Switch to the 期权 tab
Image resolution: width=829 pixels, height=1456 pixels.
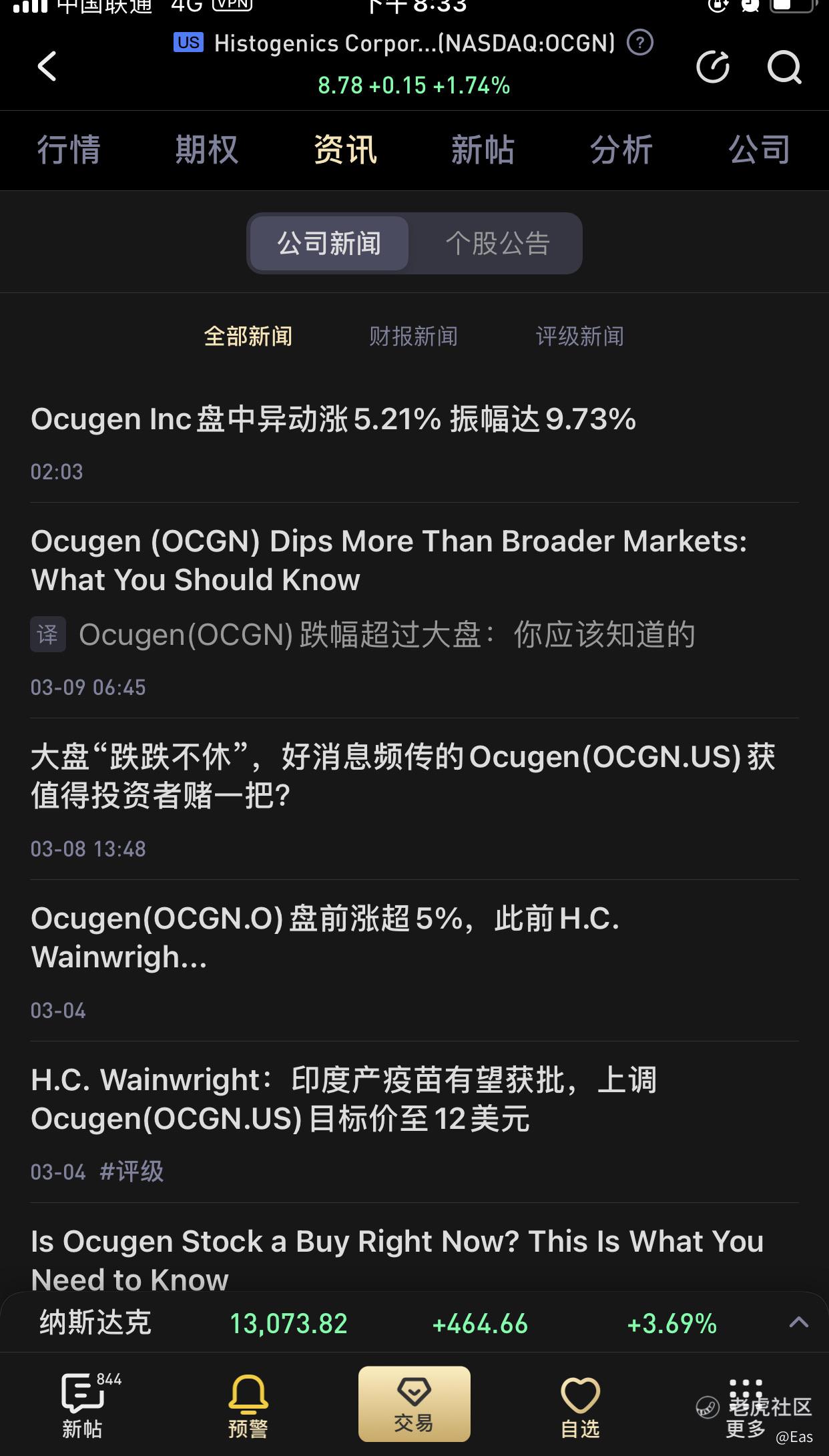point(207,150)
